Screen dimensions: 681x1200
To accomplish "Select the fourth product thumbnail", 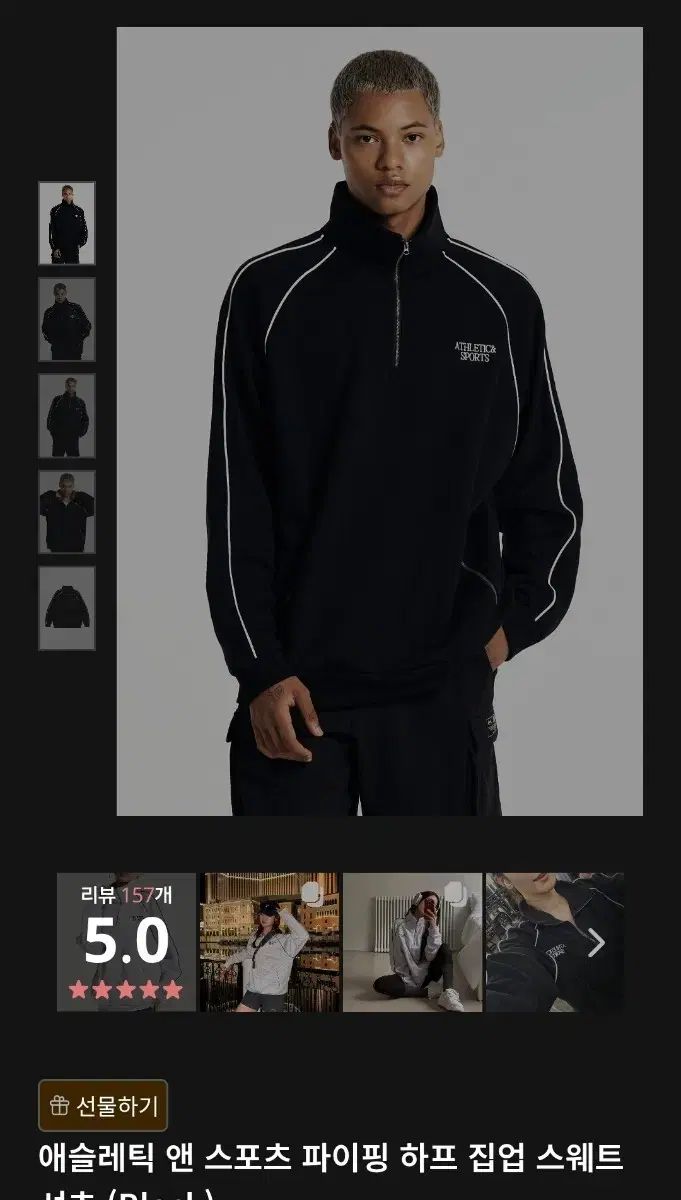I will (x=67, y=512).
